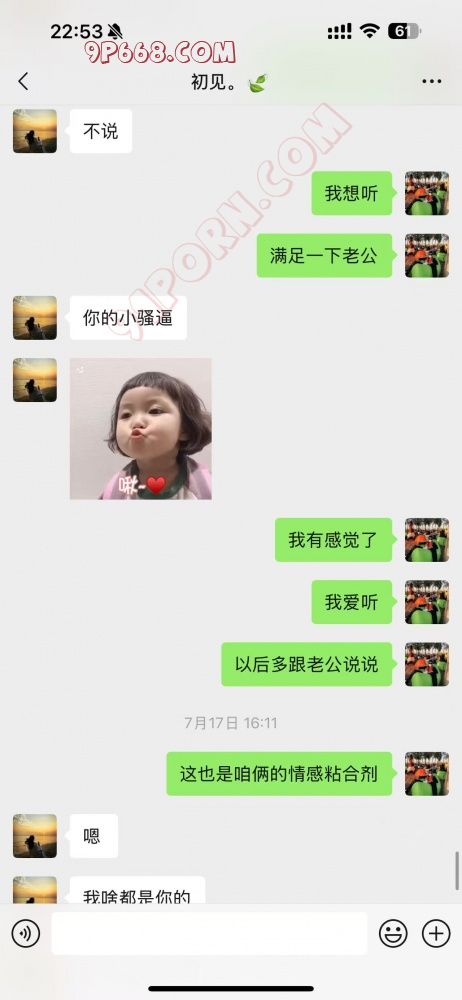Open the chat's three-dot options menu
This screenshot has width=462, height=1000.
432,82
